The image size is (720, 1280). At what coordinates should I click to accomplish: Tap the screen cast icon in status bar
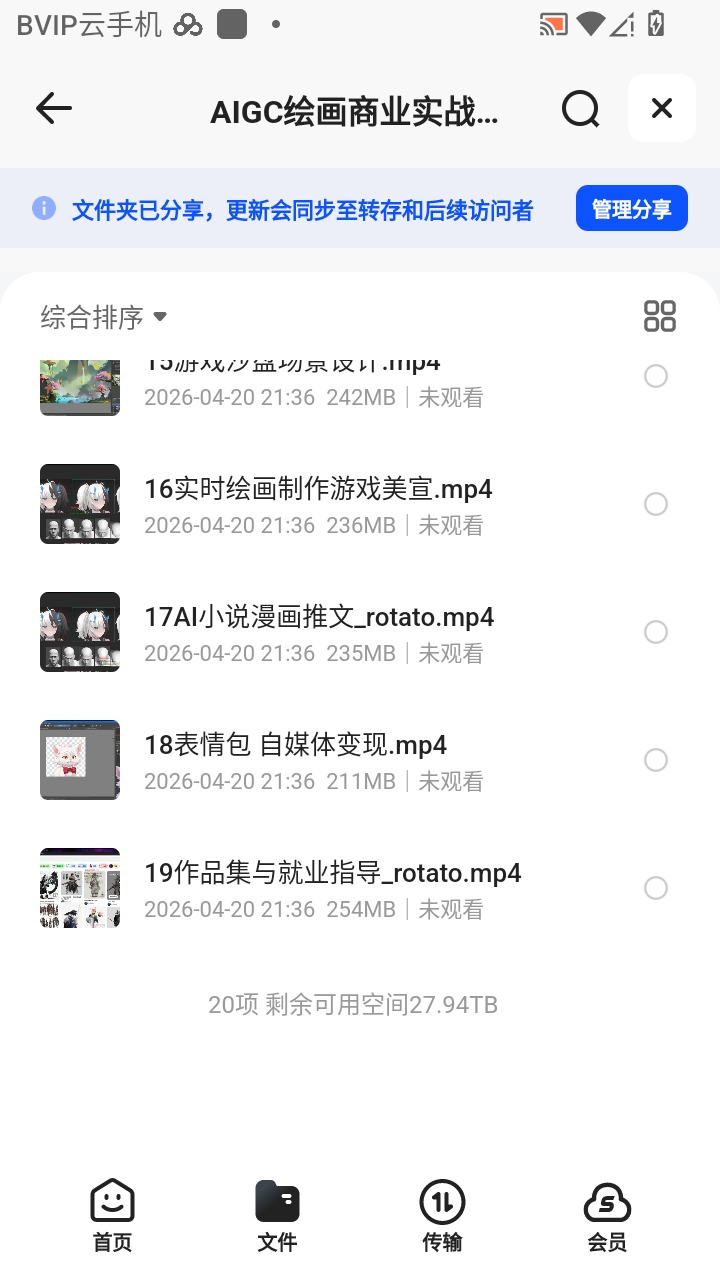pyautogui.click(x=551, y=25)
